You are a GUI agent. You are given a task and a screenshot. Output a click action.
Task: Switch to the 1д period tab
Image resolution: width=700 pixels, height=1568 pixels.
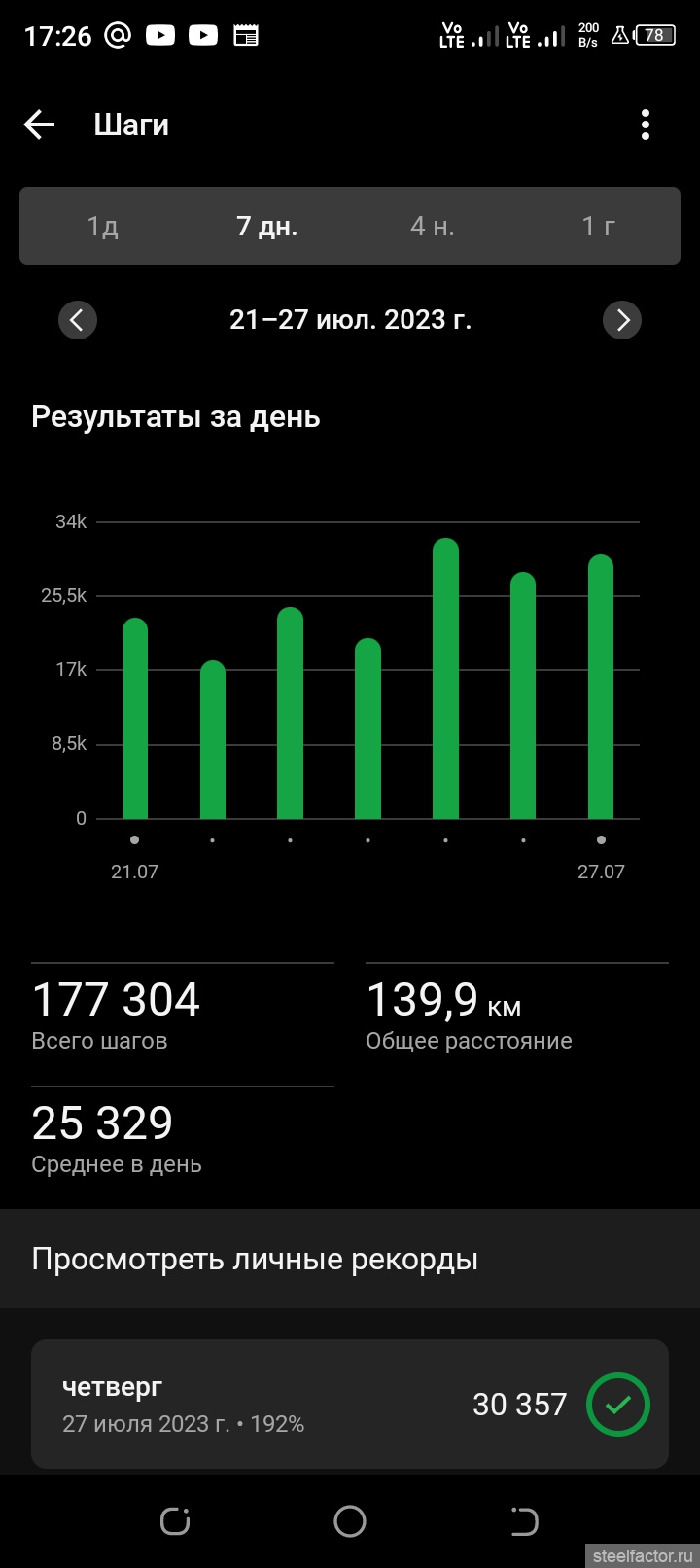103,226
